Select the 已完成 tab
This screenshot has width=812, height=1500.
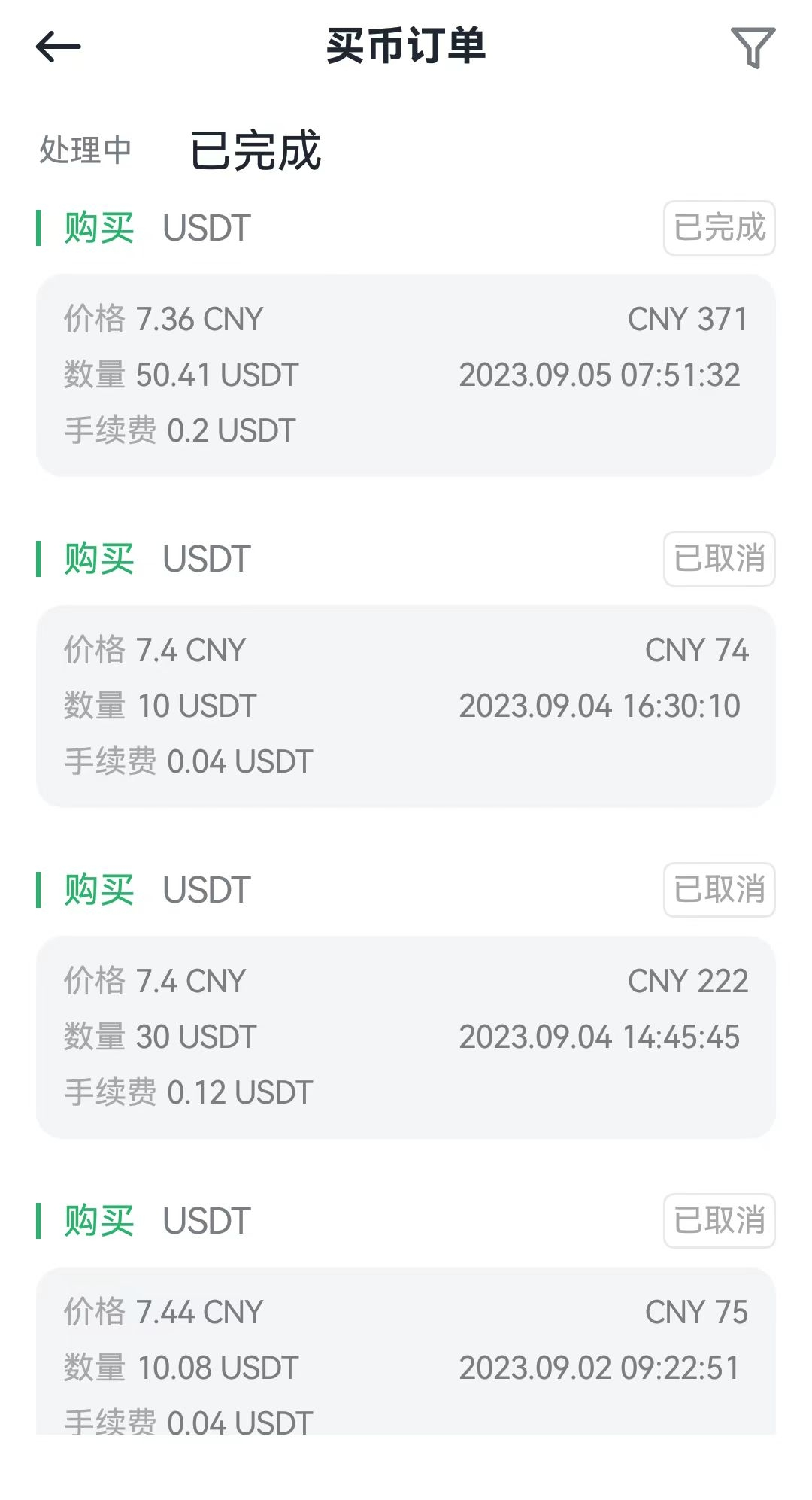click(x=256, y=150)
